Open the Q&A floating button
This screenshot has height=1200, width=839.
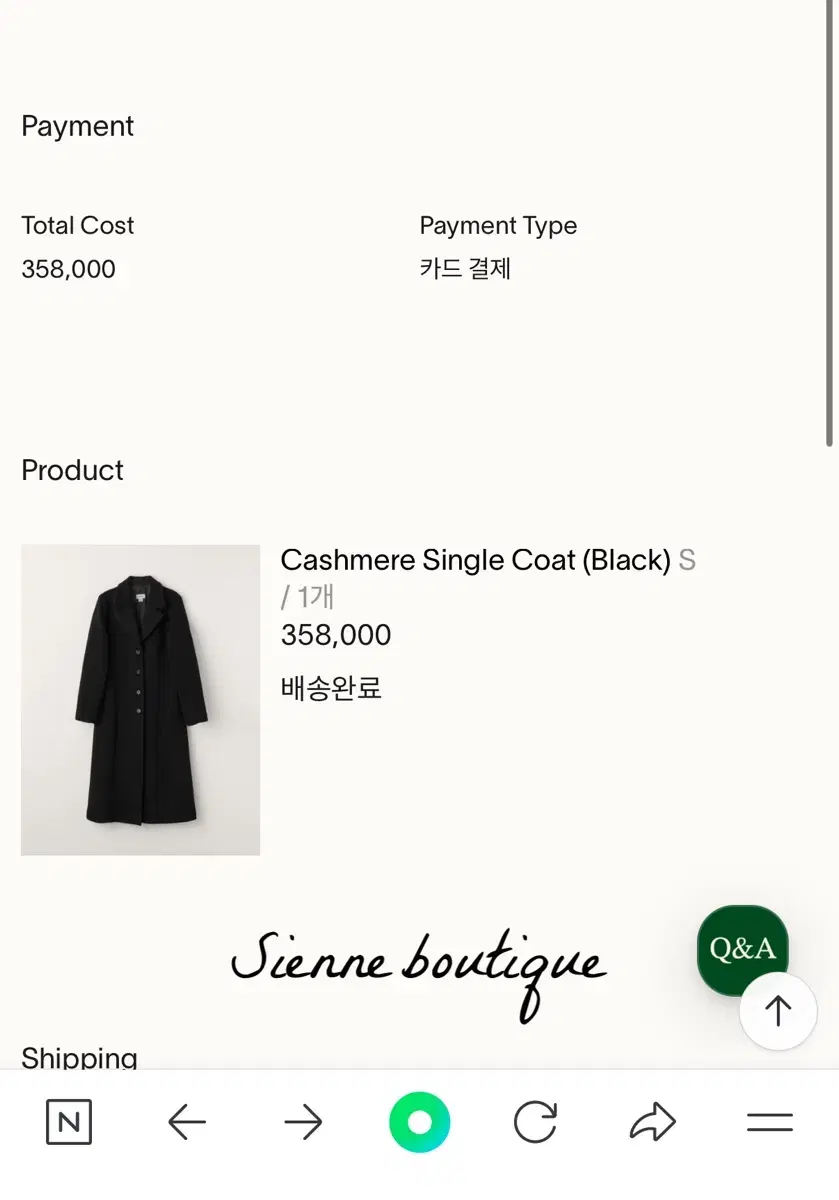tap(742, 950)
